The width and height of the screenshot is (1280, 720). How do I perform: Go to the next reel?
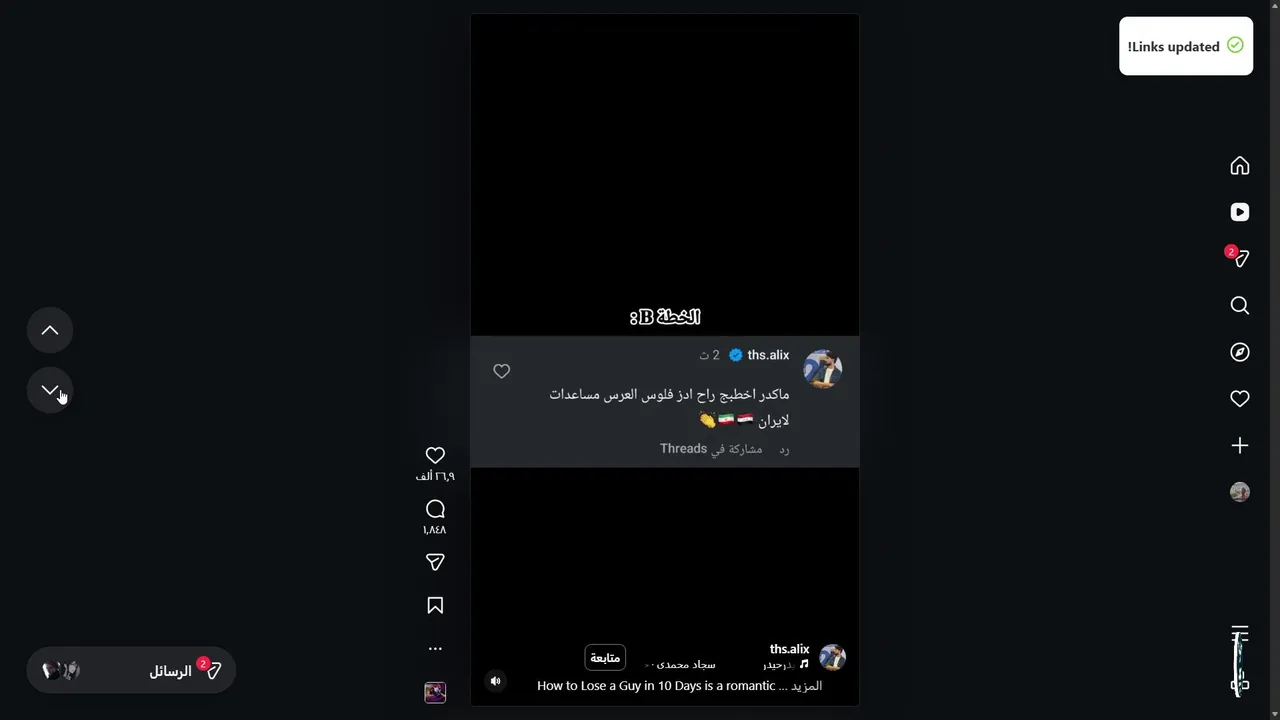(x=50, y=390)
